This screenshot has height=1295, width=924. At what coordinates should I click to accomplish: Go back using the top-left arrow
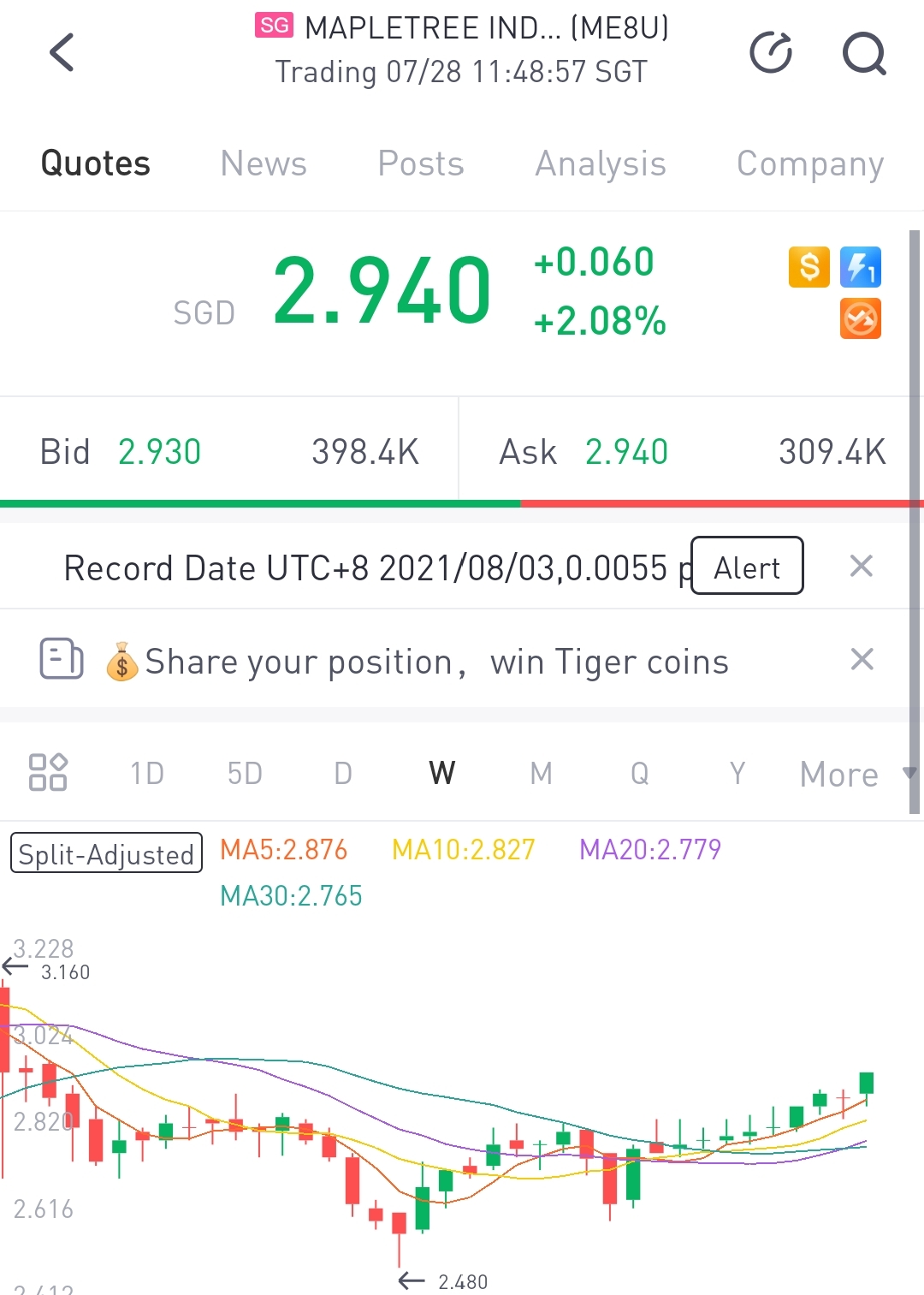click(62, 53)
